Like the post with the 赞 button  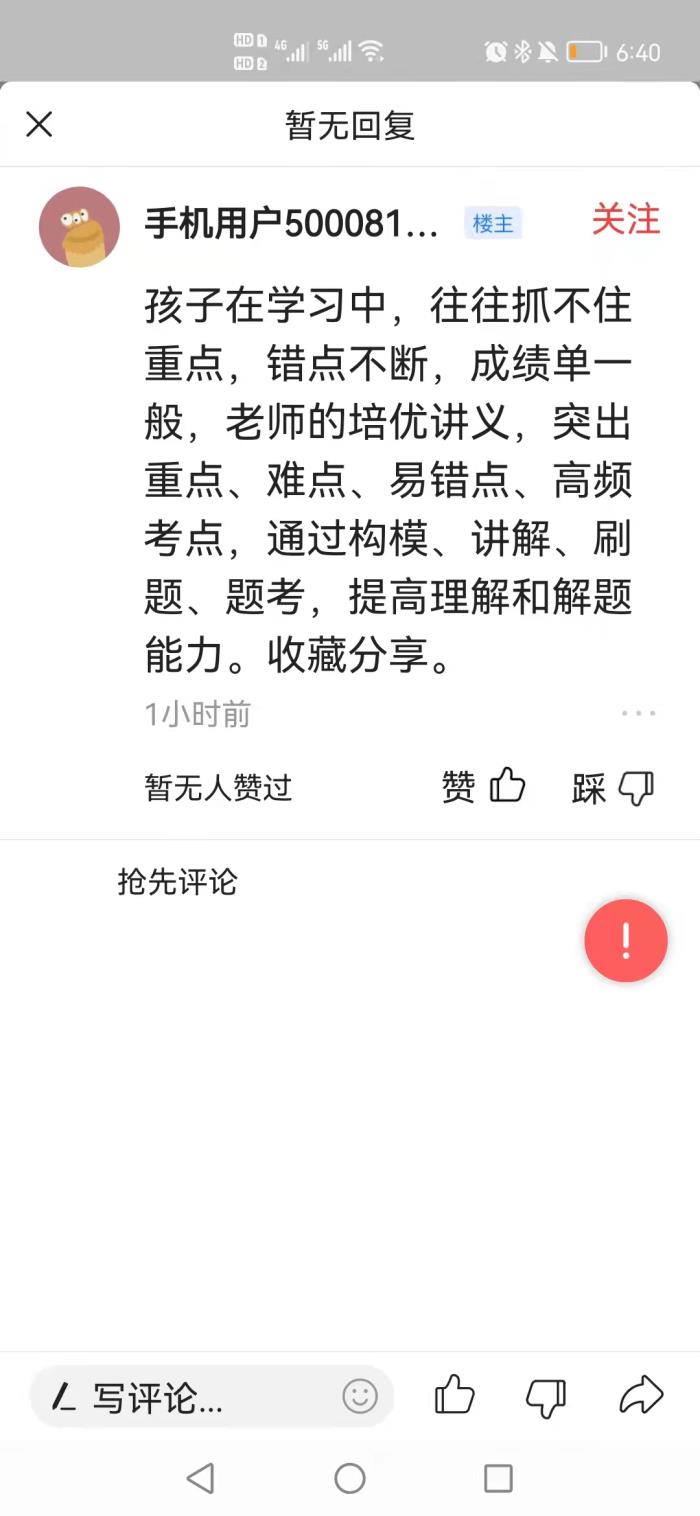tap(484, 788)
